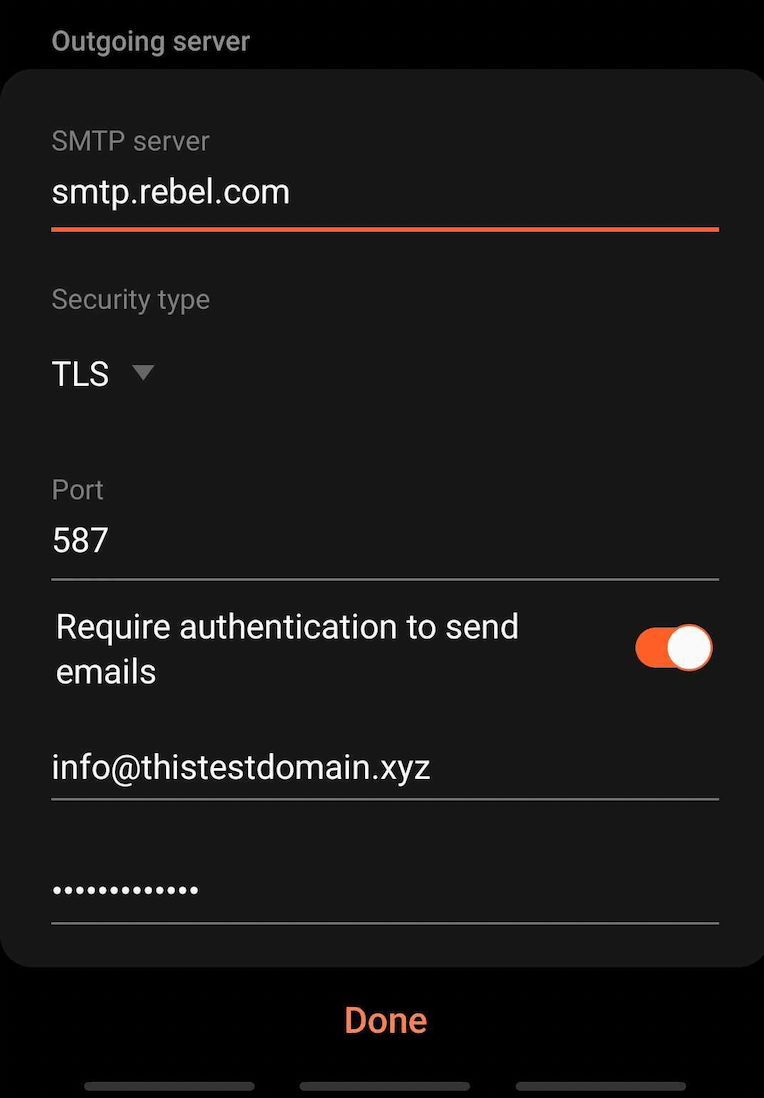The height and width of the screenshot is (1098, 764).
Task: Click the TLS dropdown arrow
Action: click(x=143, y=372)
